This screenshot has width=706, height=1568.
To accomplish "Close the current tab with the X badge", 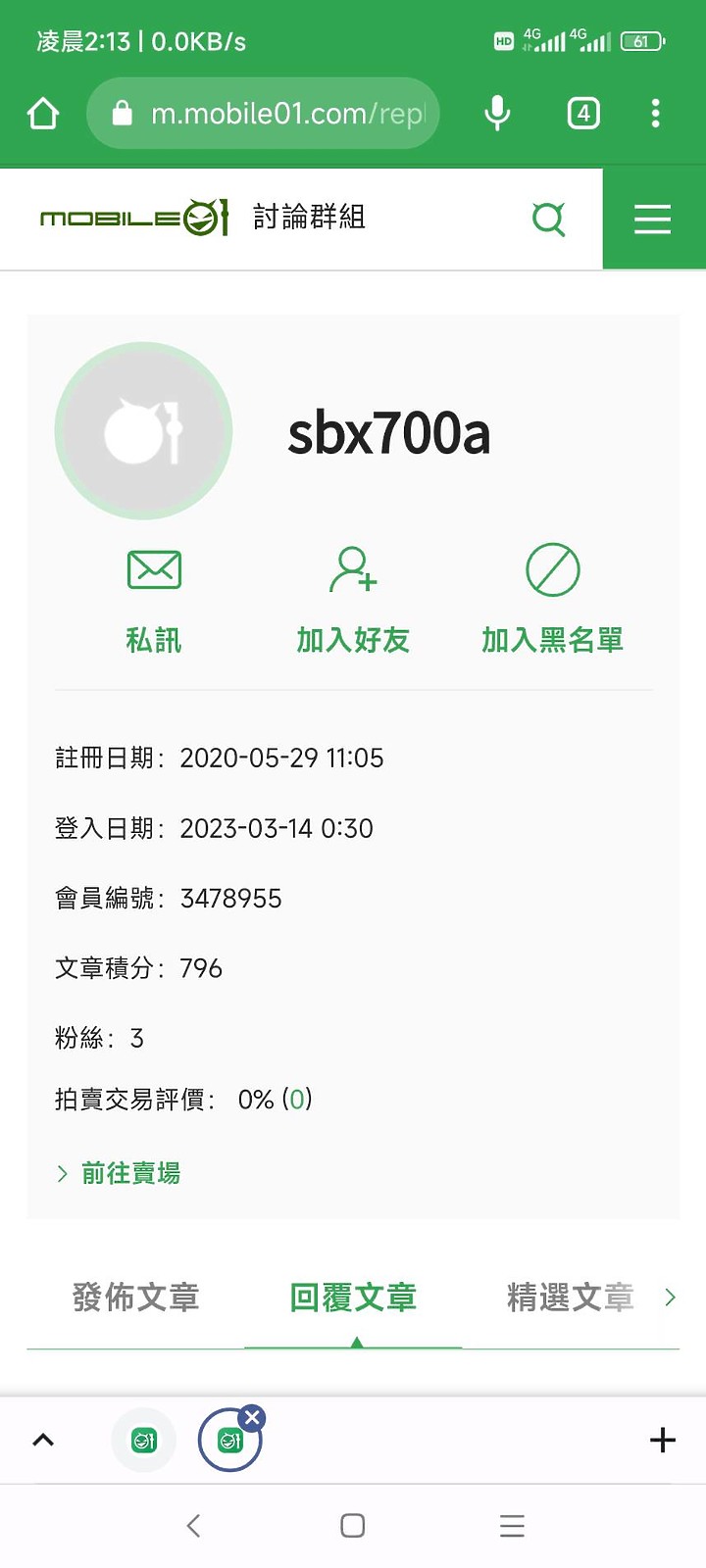I will [x=252, y=1417].
